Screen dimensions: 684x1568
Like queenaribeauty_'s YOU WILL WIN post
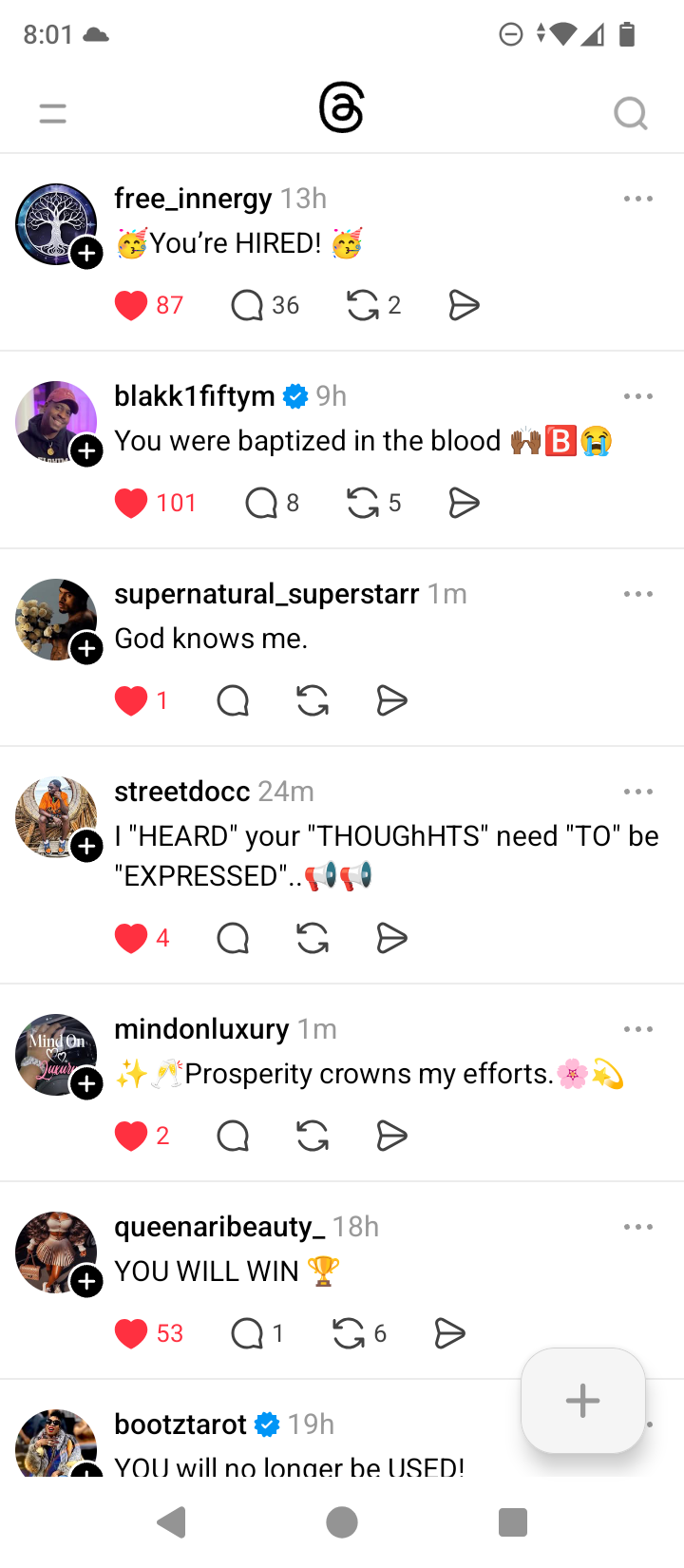(x=131, y=1333)
